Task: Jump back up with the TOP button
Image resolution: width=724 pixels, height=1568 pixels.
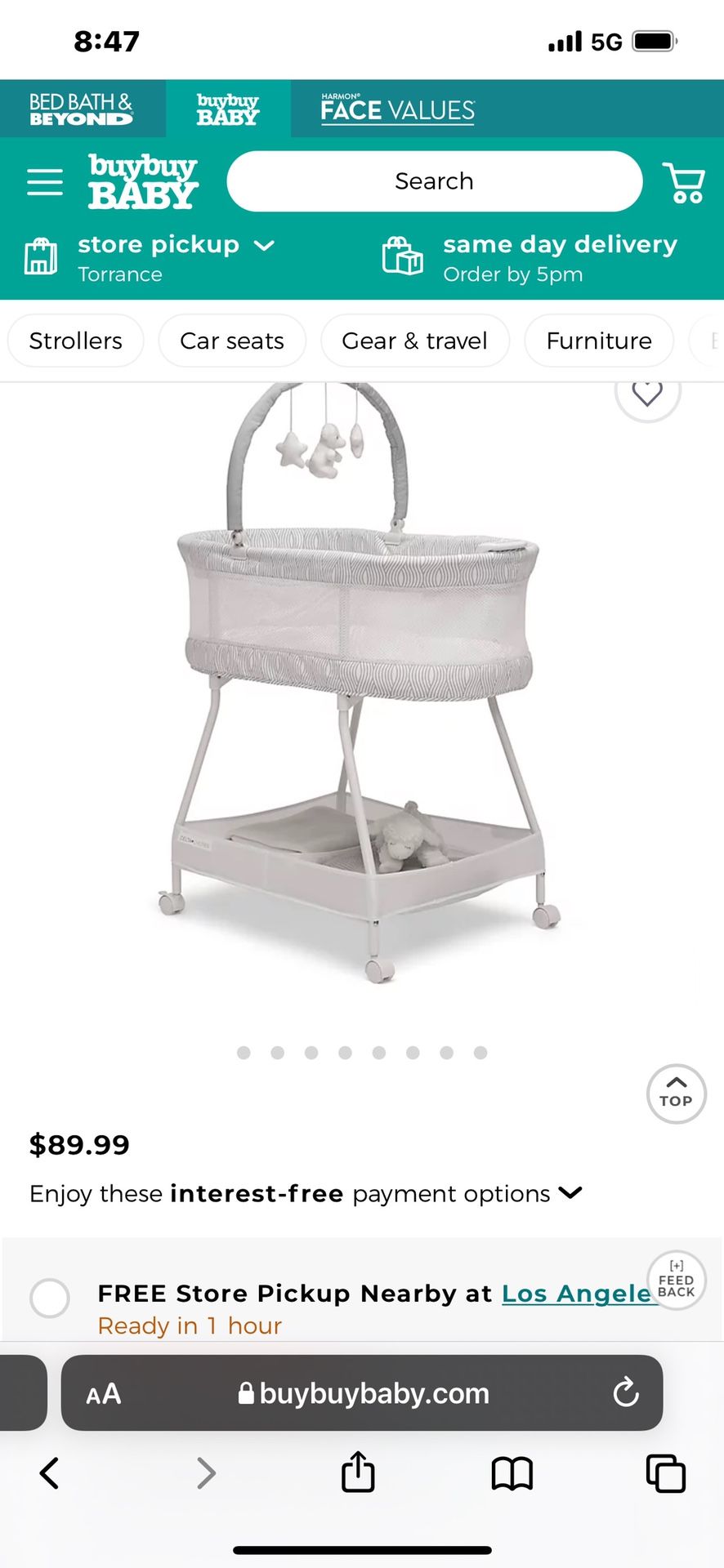Action: coord(676,1094)
